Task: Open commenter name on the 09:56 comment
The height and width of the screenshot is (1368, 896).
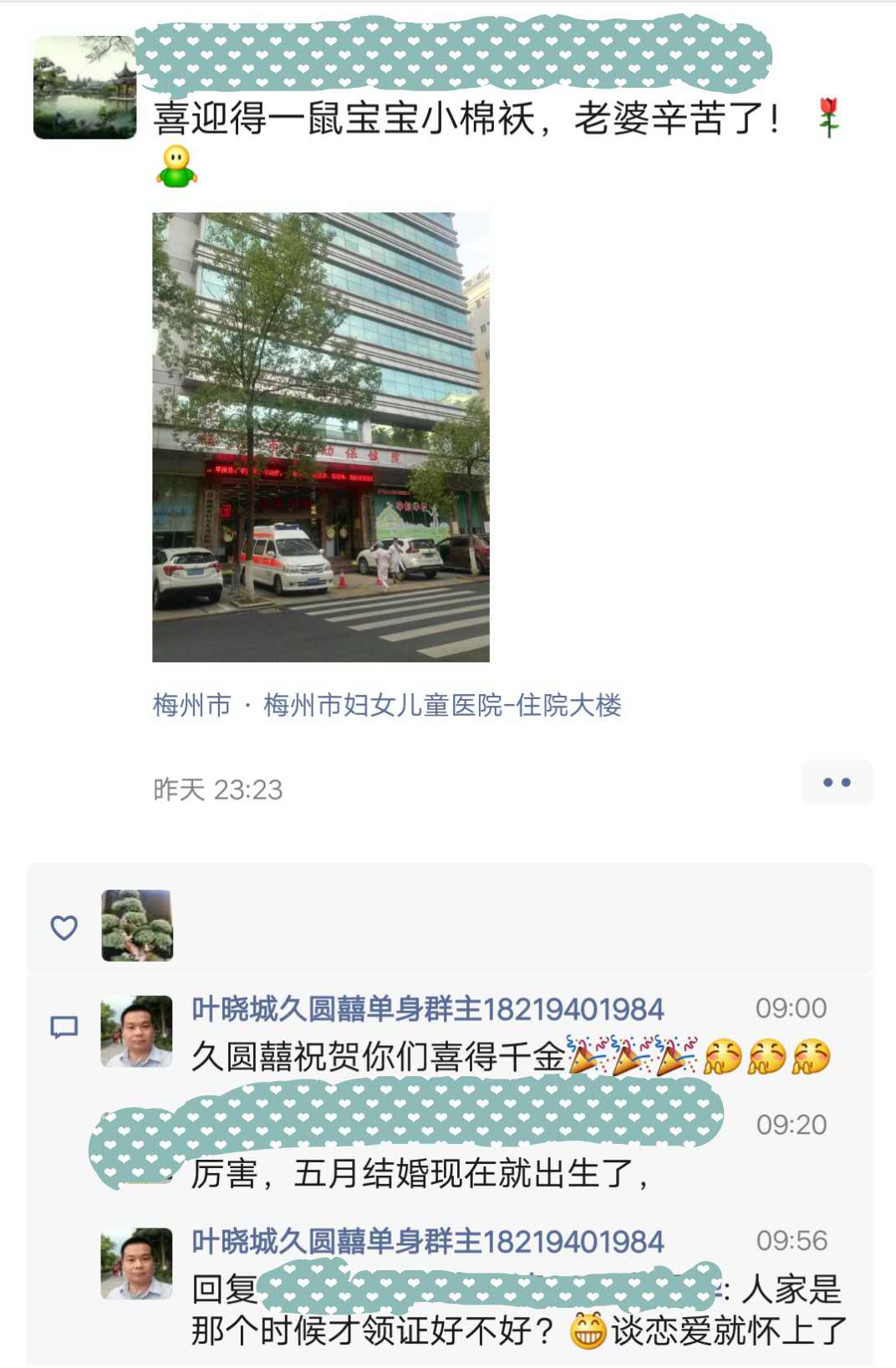Action: (x=427, y=1242)
